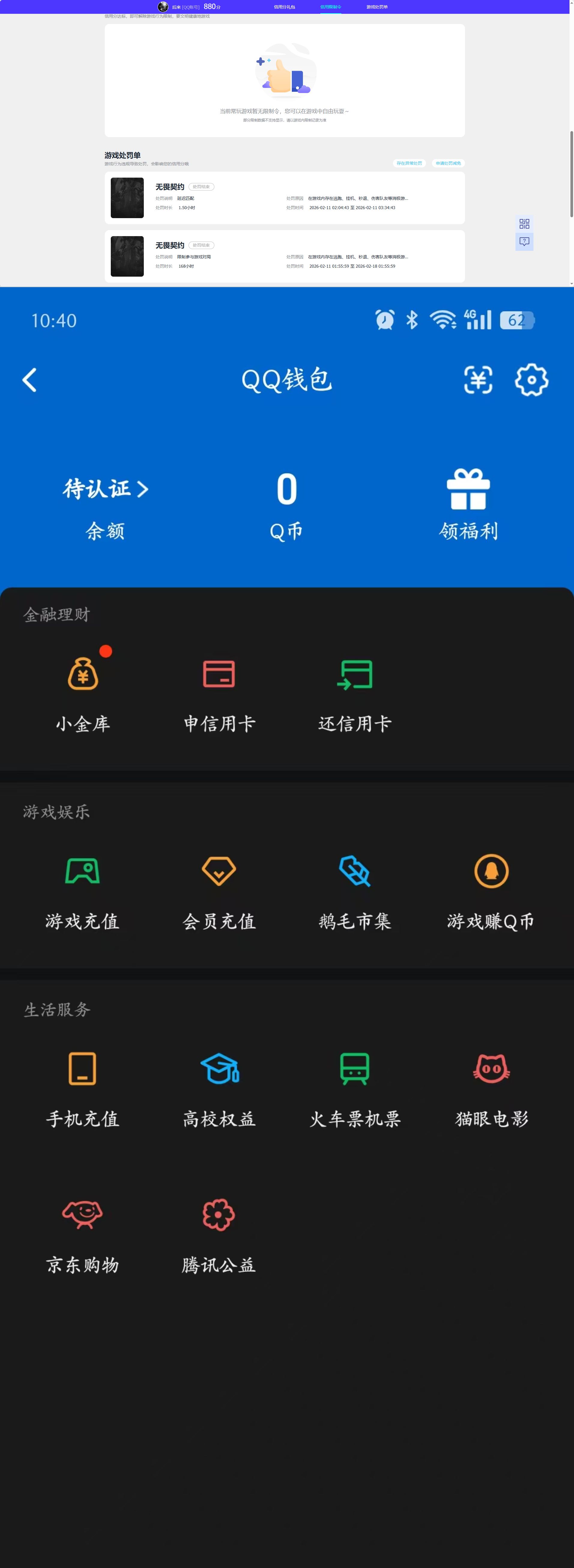
Task: Select the 申信用卡 credit card icon
Action: click(x=219, y=674)
